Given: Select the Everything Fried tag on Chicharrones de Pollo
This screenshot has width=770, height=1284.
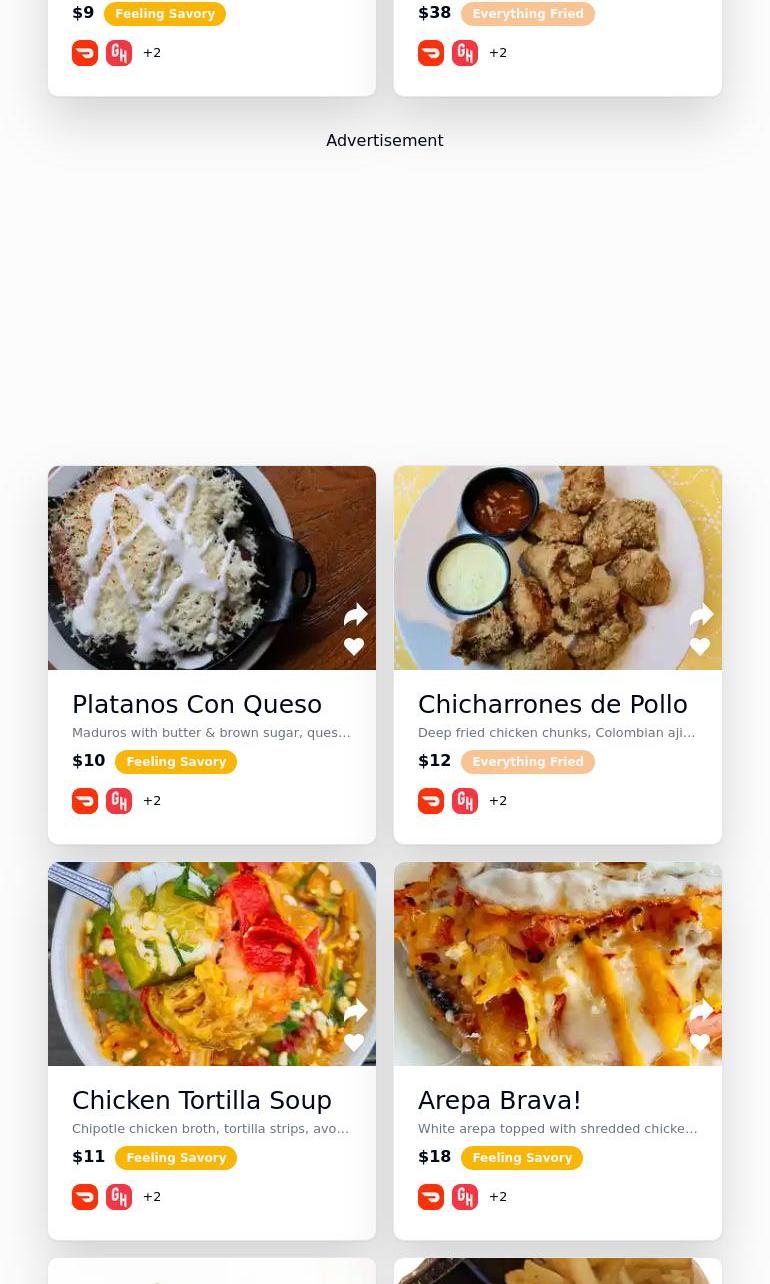Looking at the screenshot, I should pos(528,762).
